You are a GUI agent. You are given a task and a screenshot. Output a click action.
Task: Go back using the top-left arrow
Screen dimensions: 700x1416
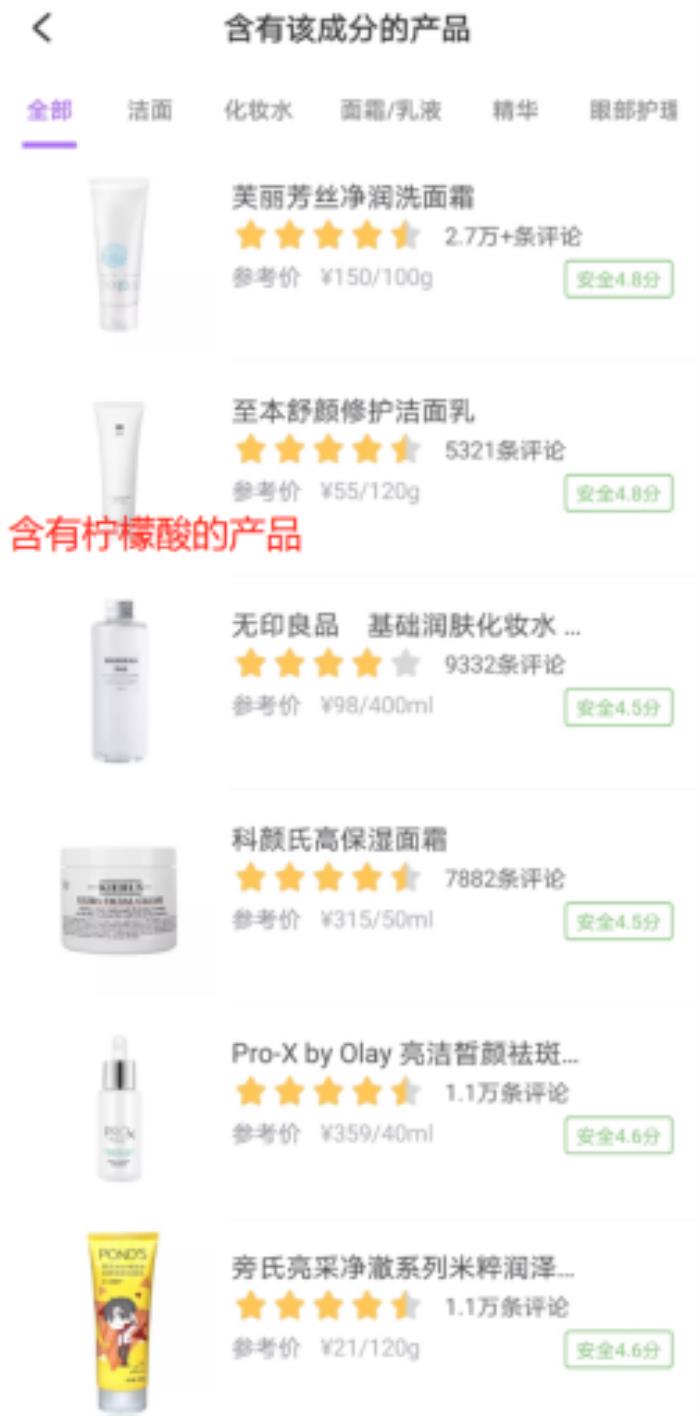[x=42, y=28]
